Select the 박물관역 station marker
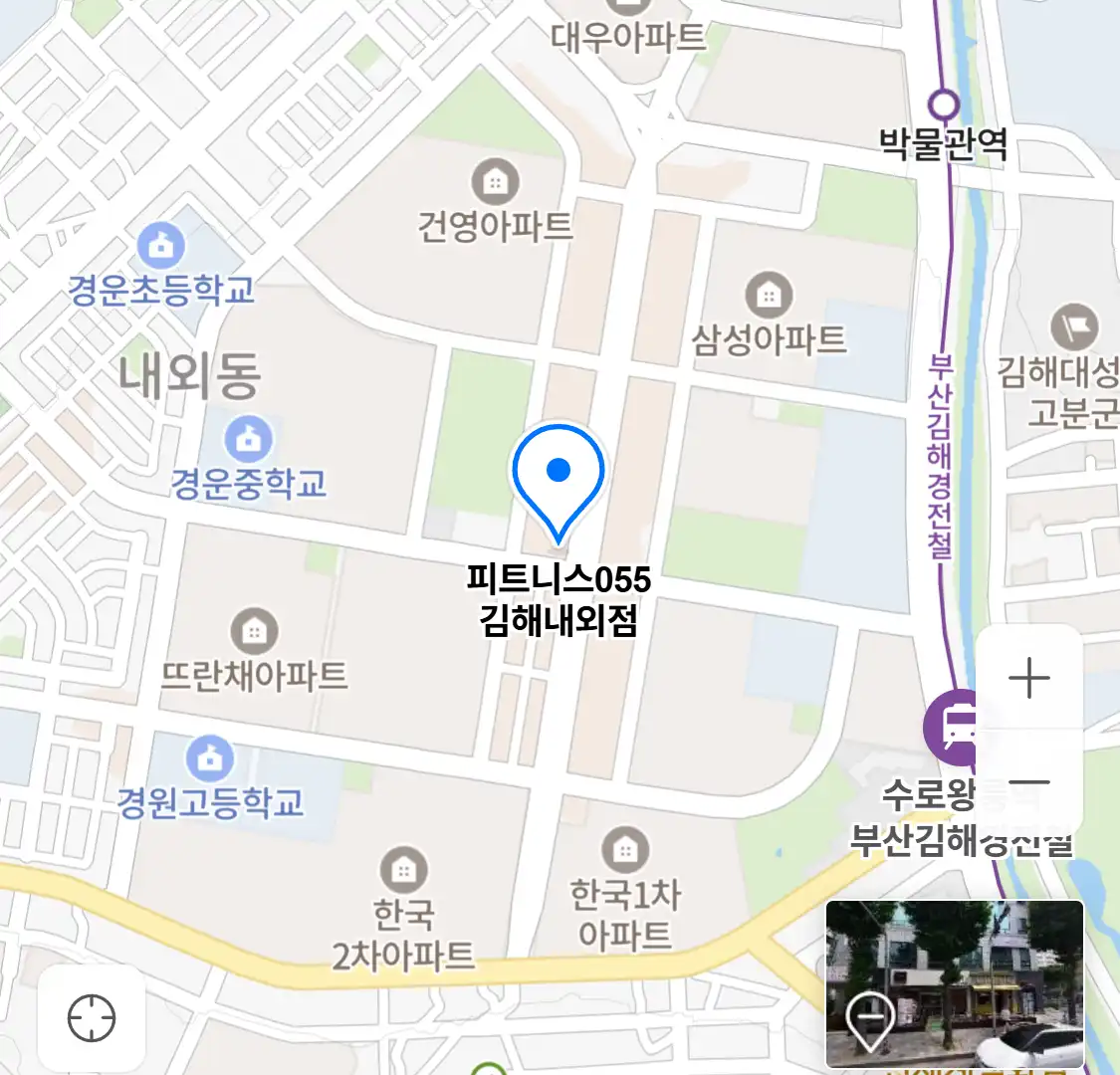Screen dimensions: 1120x1075 [943, 105]
